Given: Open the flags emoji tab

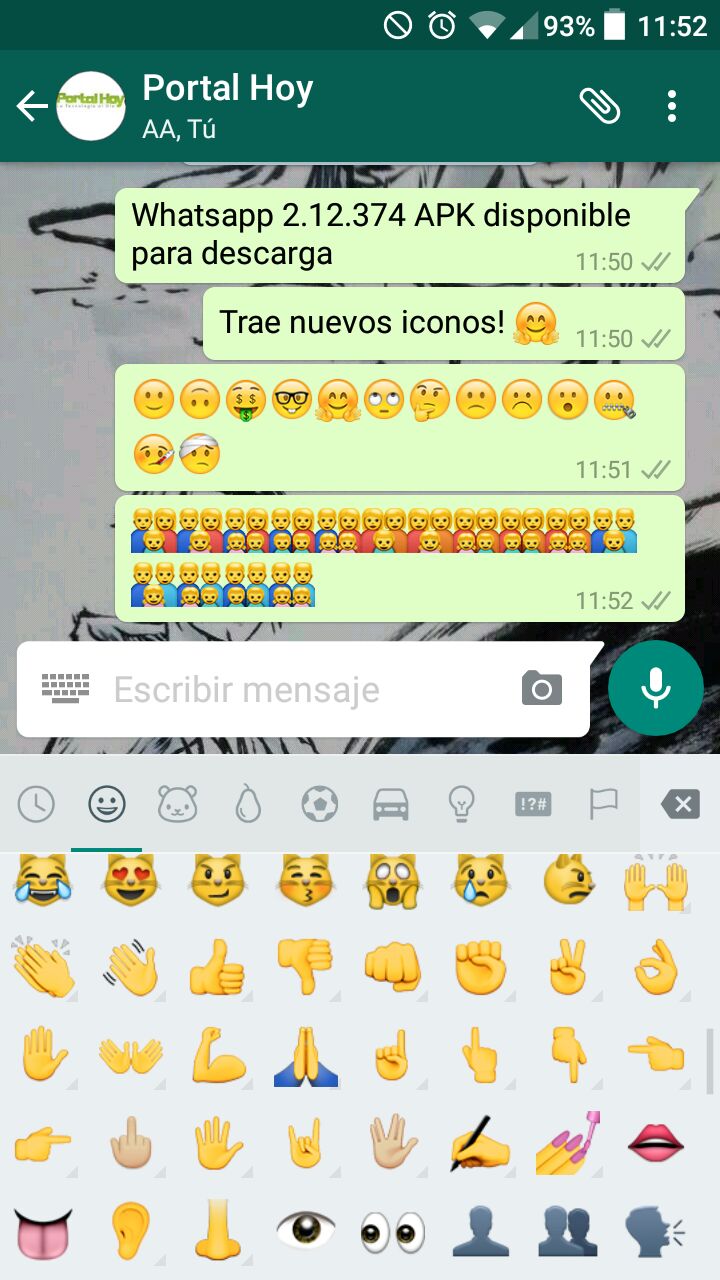Looking at the screenshot, I should tap(604, 803).
